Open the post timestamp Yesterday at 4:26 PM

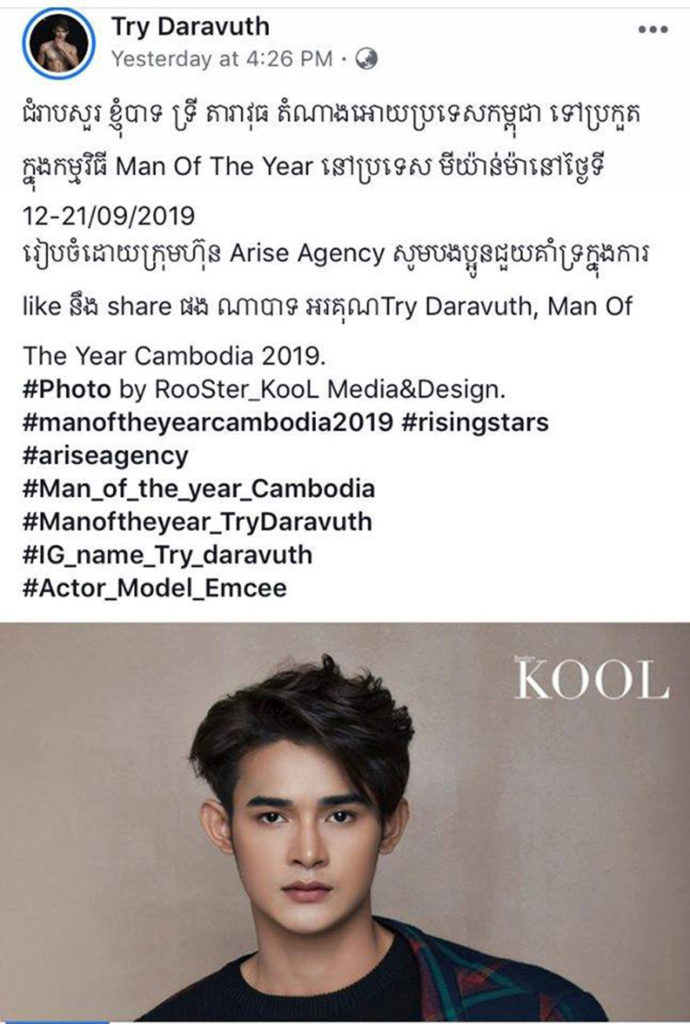pos(222,59)
